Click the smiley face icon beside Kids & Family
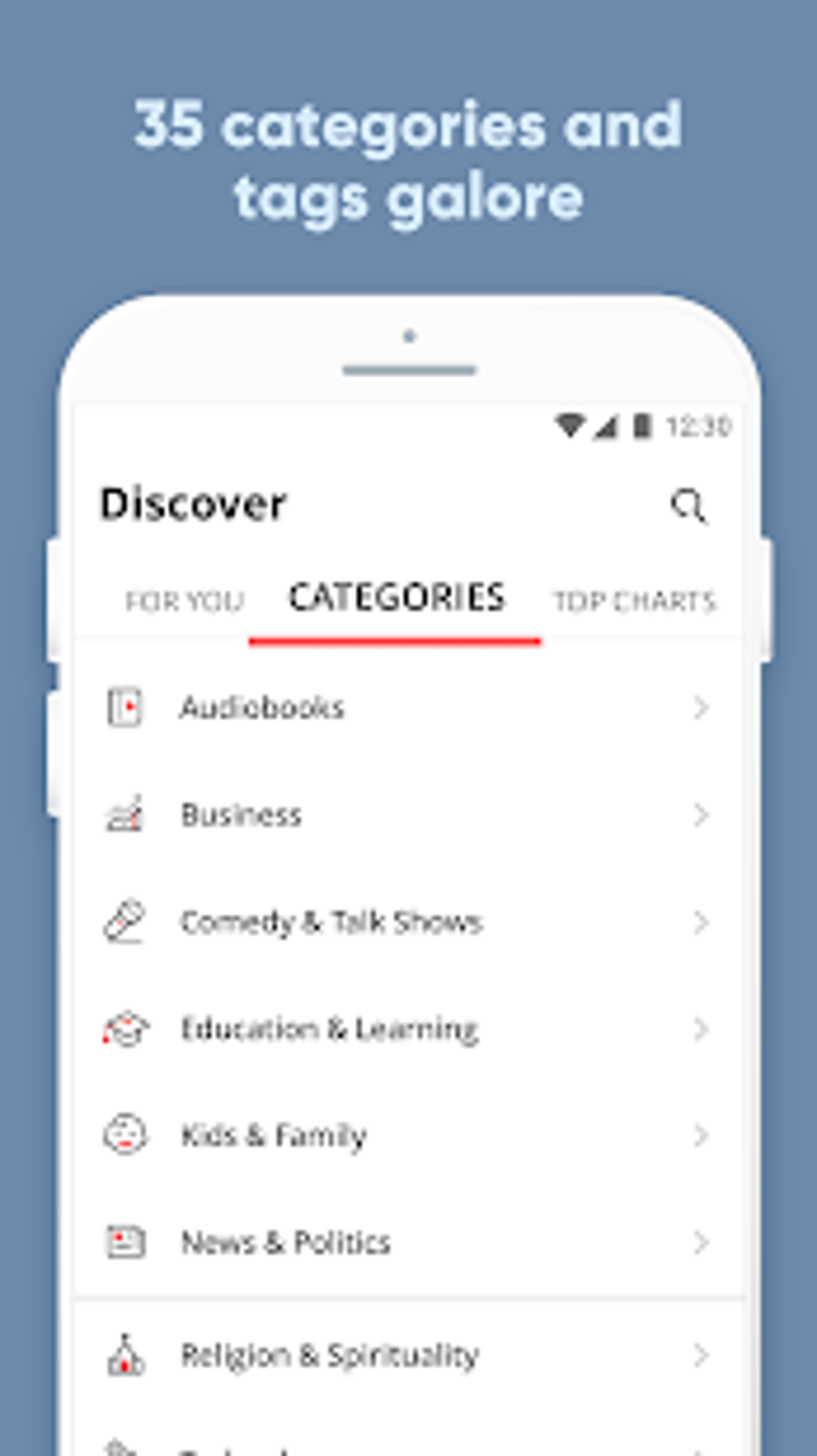The width and height of the screenshot is (817, 1456). coord(124,1135)
